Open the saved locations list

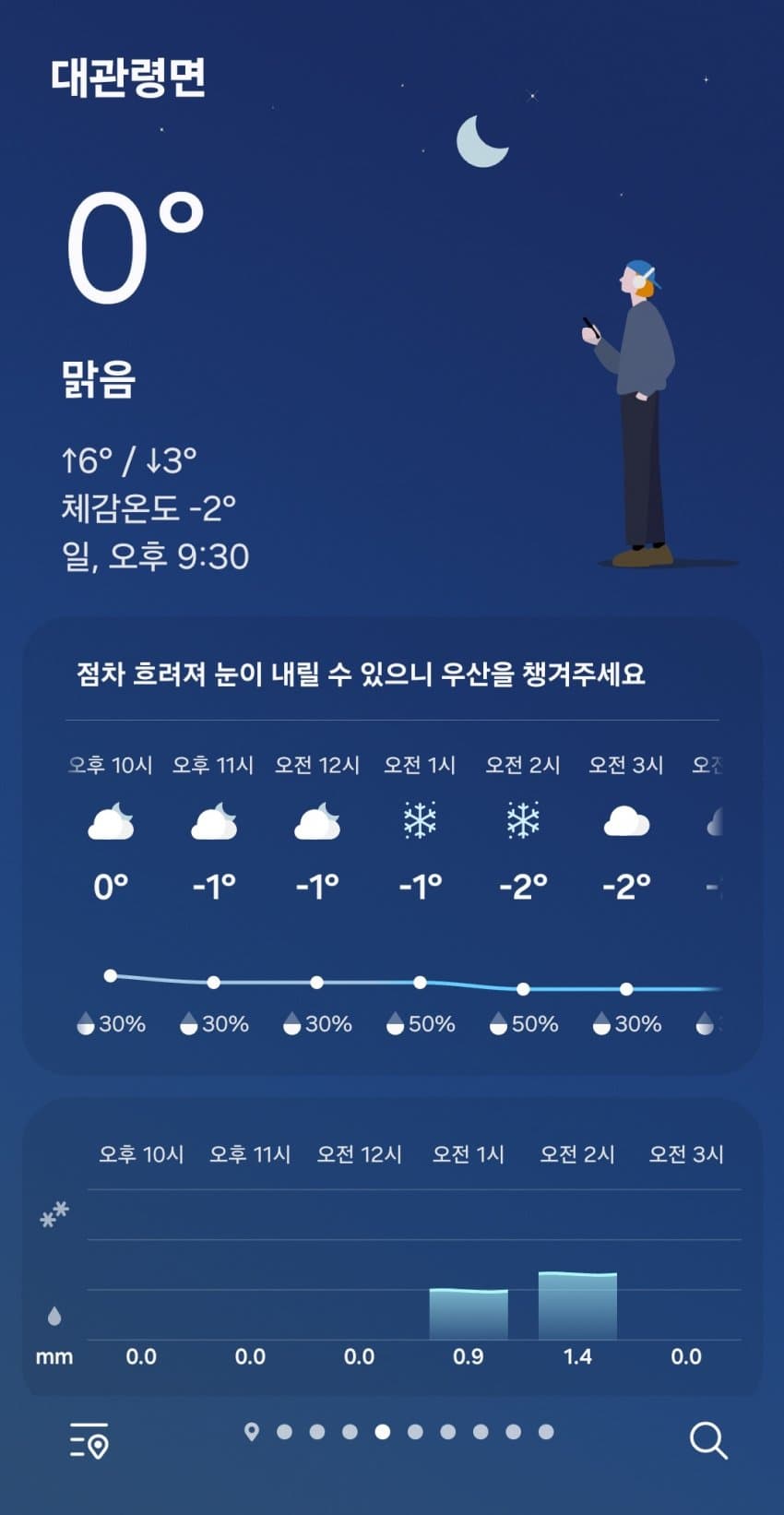click(89, 1439)
